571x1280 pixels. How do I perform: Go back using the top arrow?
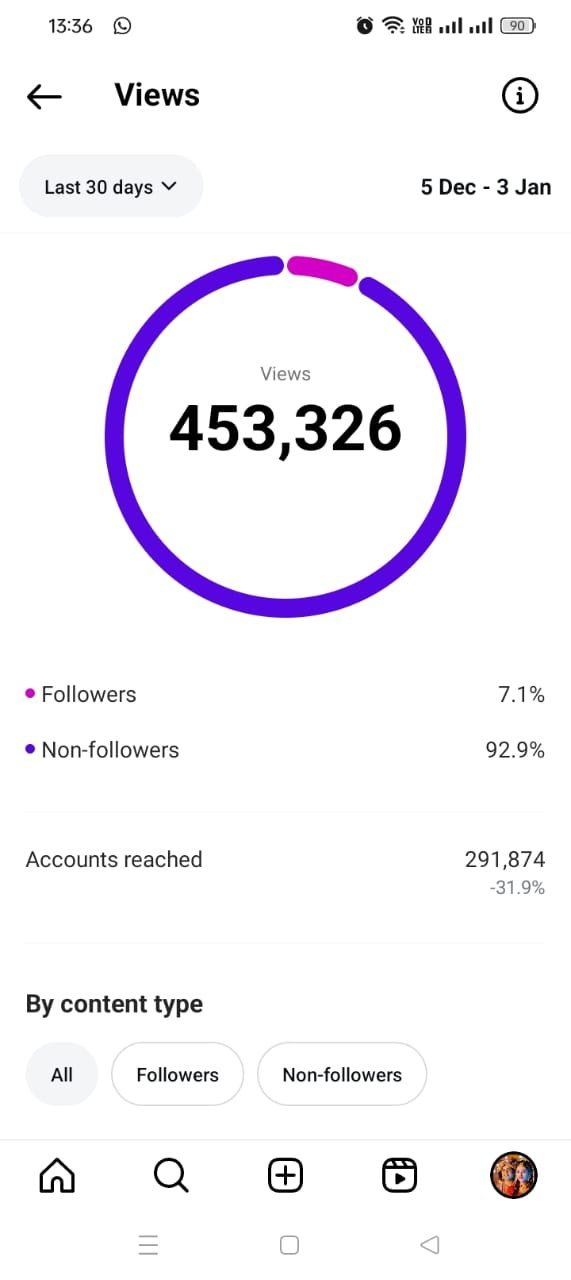(44, 96)
